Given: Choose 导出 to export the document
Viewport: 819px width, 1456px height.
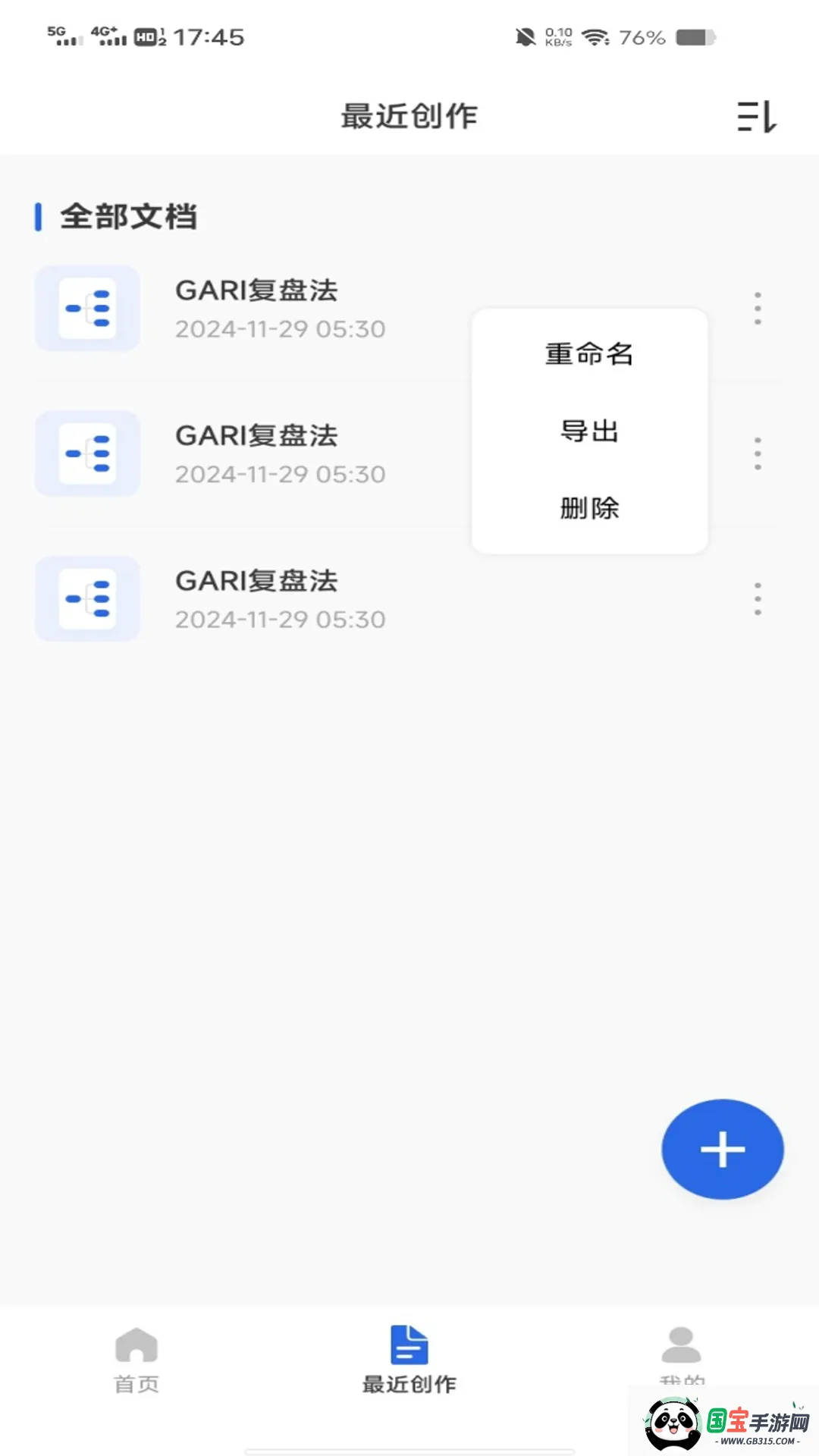Looking at the screenshot, I should point(588,431).
